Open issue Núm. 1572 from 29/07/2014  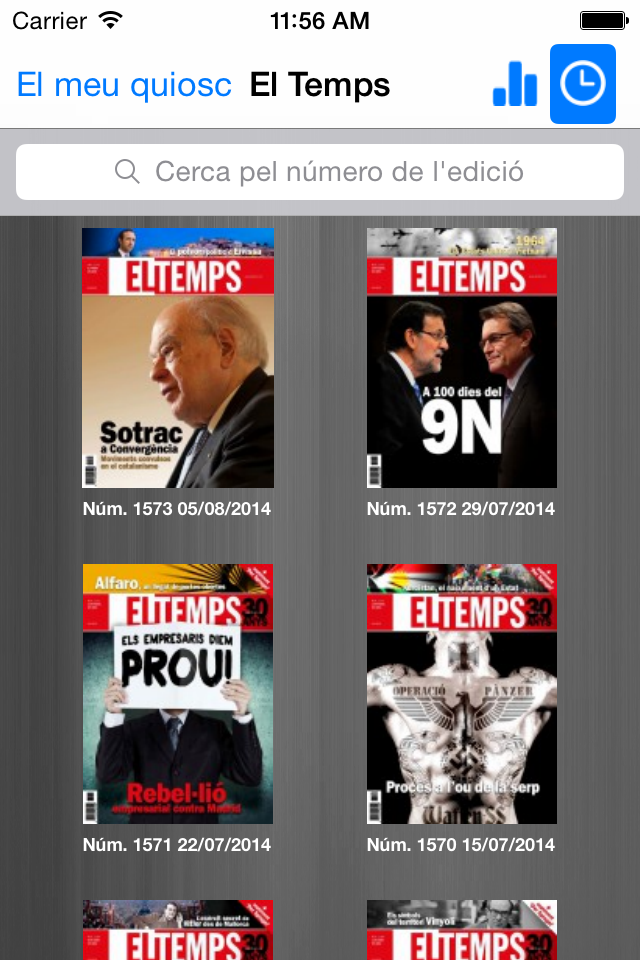(461, 358)
